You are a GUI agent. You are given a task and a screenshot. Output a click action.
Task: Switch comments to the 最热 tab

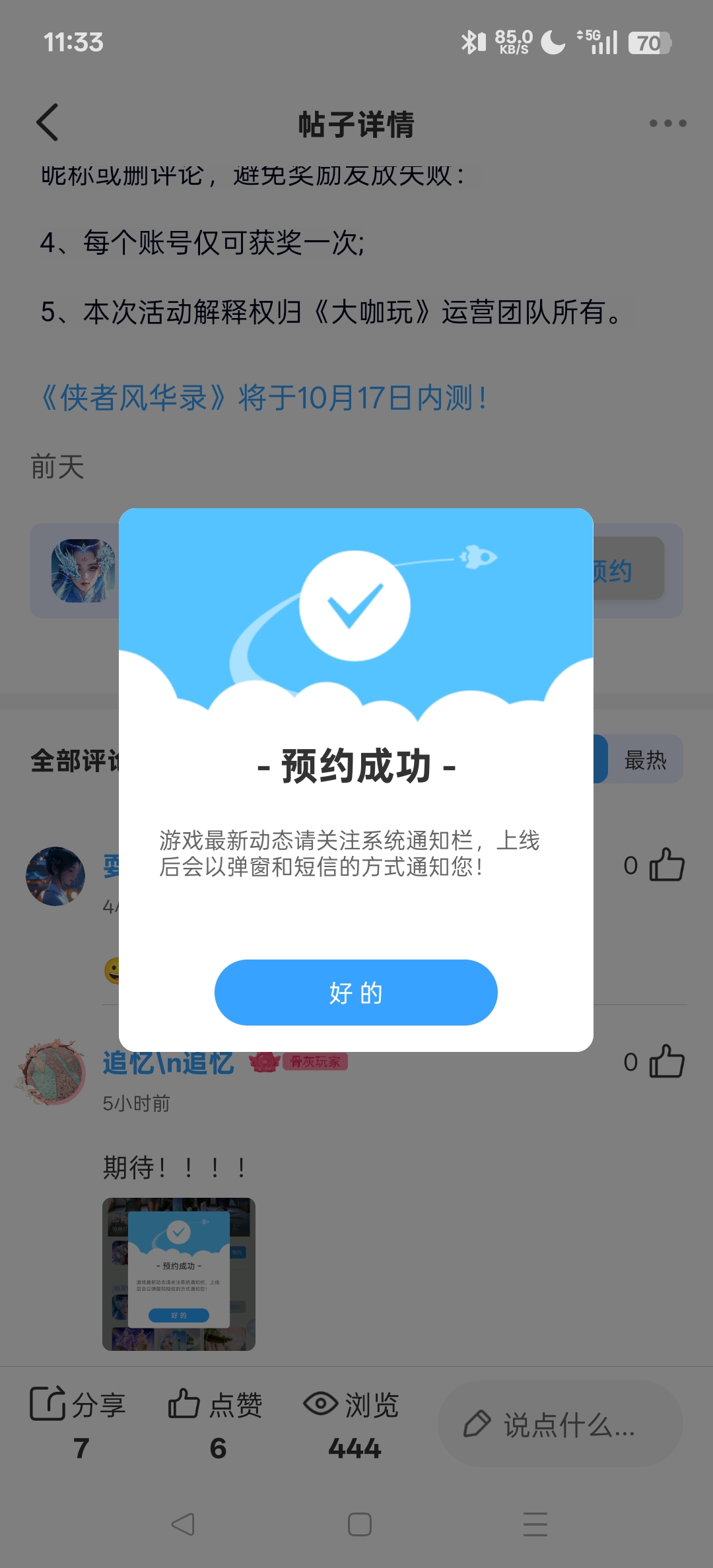pos(645,760)
